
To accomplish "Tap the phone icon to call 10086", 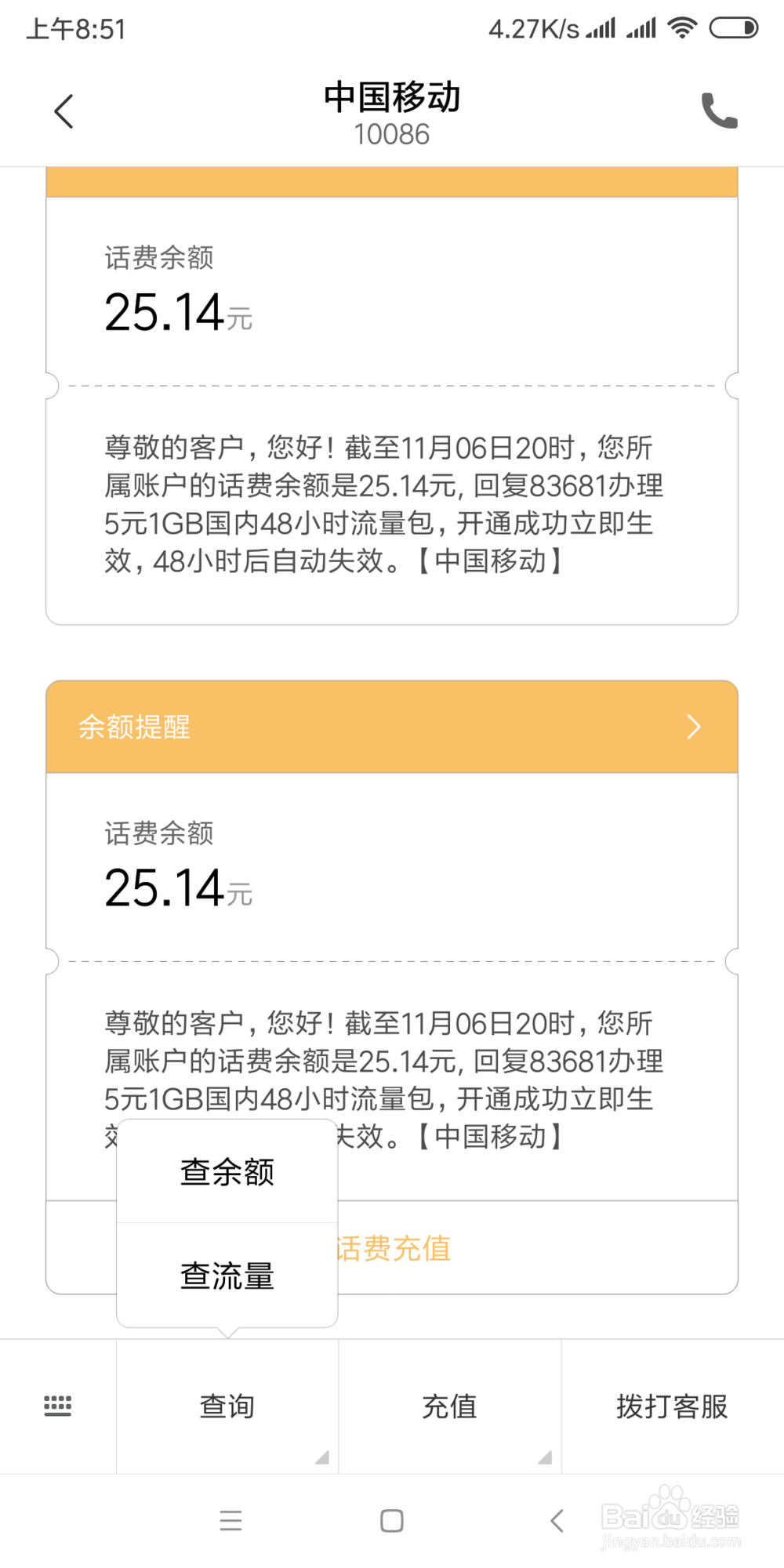I will click(x=719, y=111).
